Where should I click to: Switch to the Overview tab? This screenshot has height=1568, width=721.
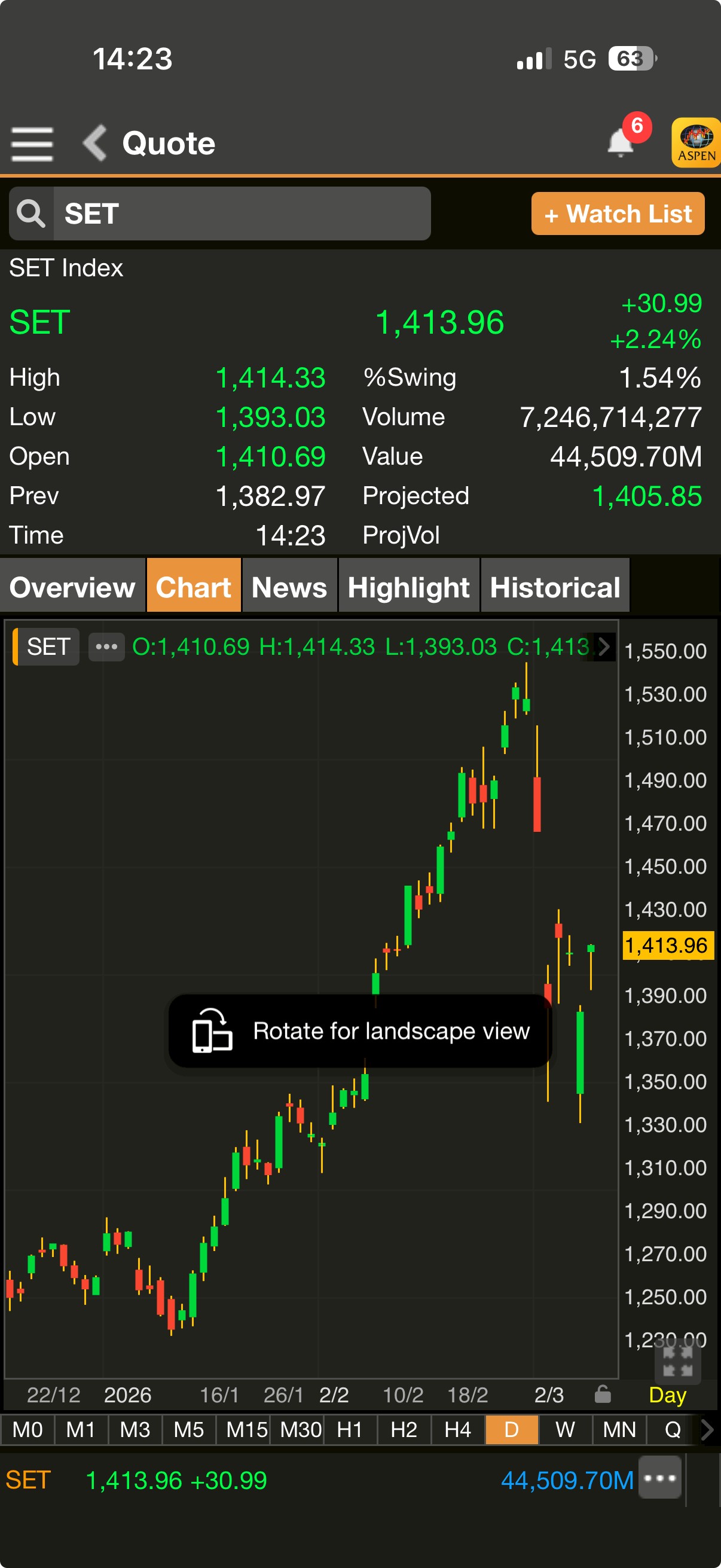[x=72, y=587]
